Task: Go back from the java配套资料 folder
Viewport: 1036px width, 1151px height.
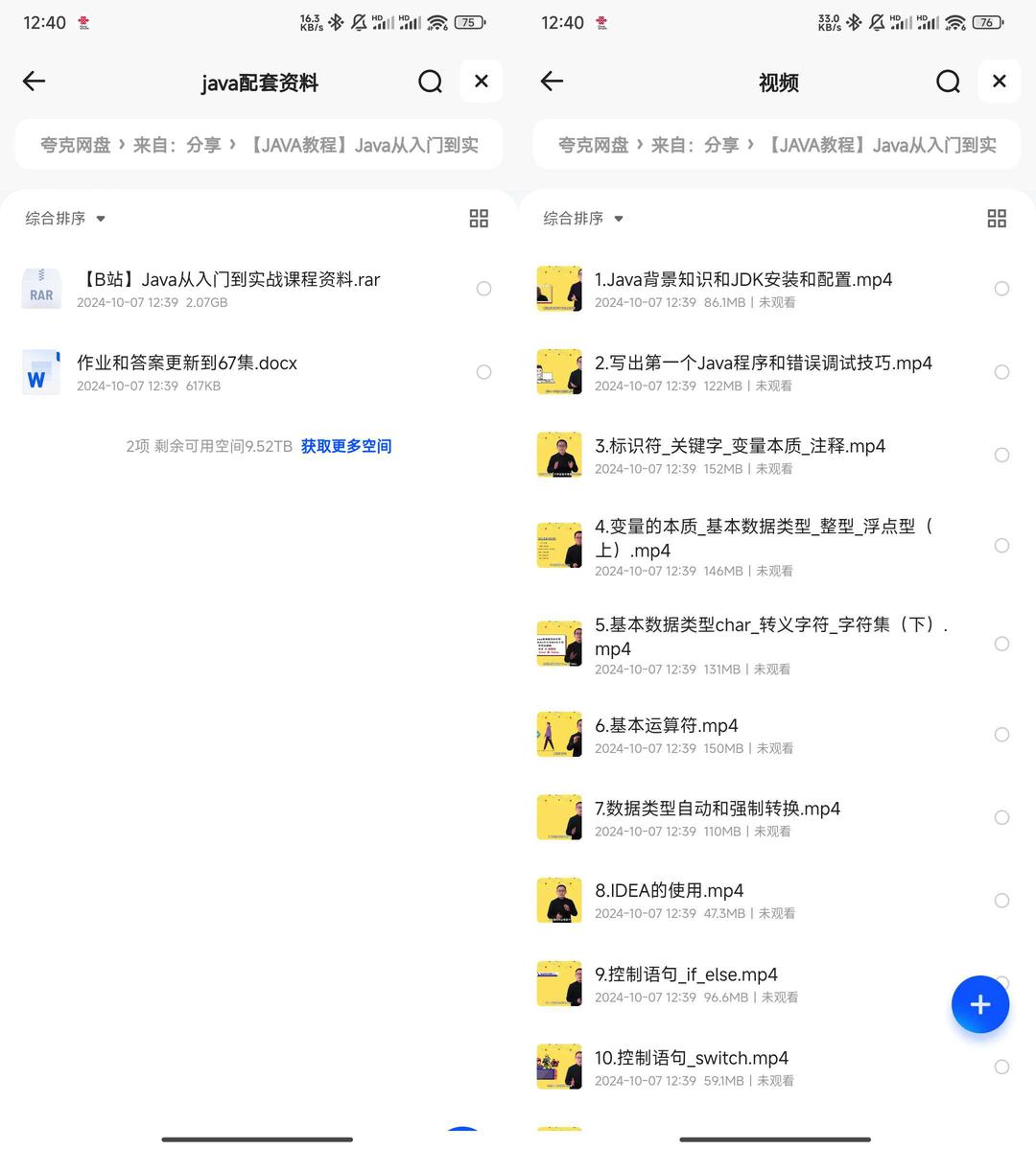Action: 35,82
